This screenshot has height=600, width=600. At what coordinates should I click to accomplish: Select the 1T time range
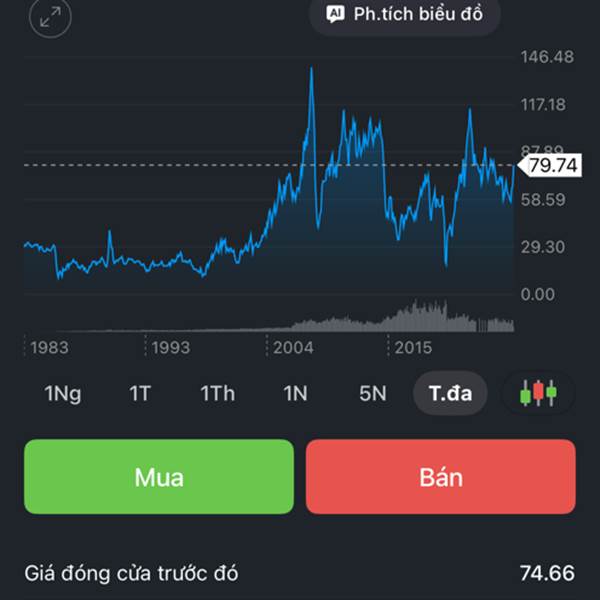140,393
